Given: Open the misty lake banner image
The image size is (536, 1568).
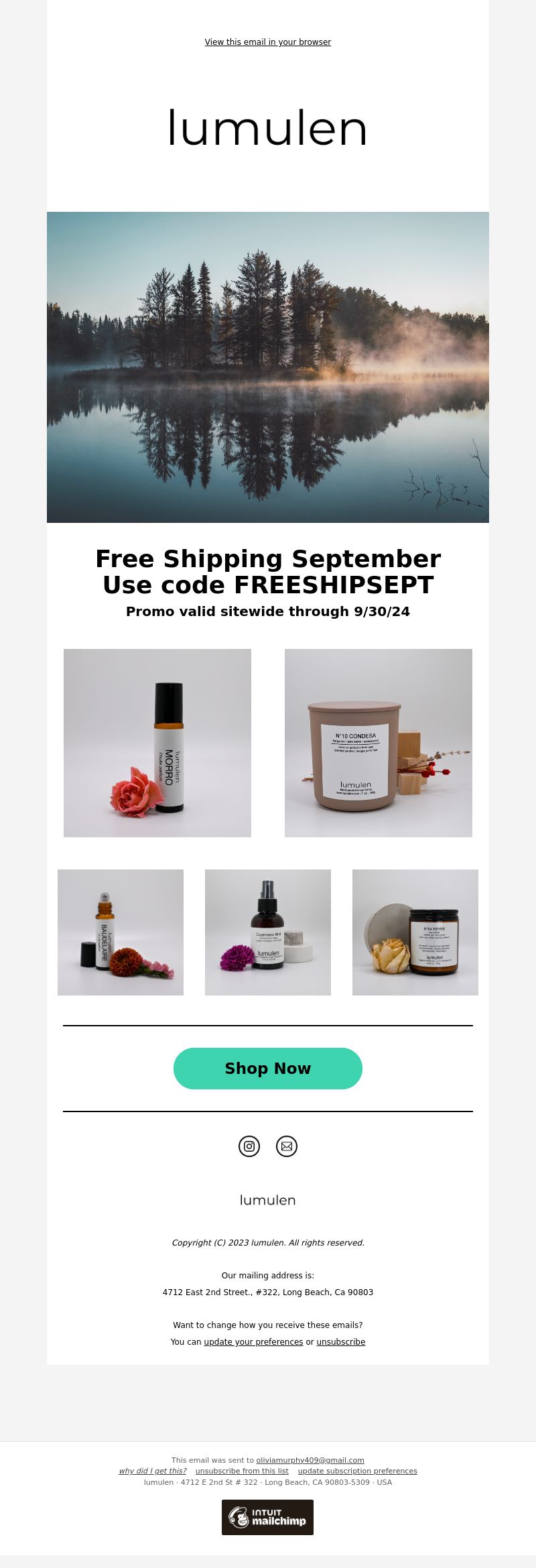Looking at the screenshot, I should (x=268, y=367).
